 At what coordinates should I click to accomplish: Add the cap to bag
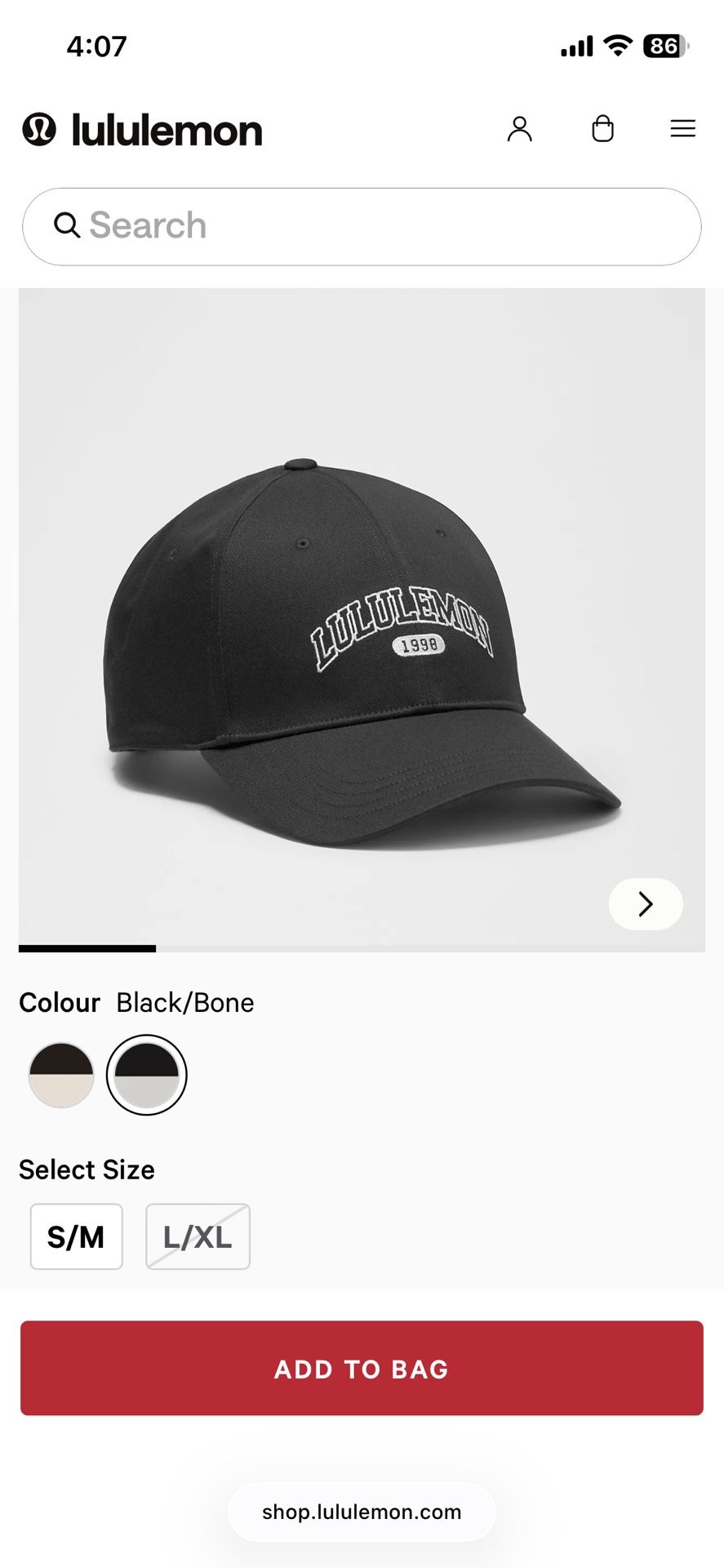[362, 1369]
